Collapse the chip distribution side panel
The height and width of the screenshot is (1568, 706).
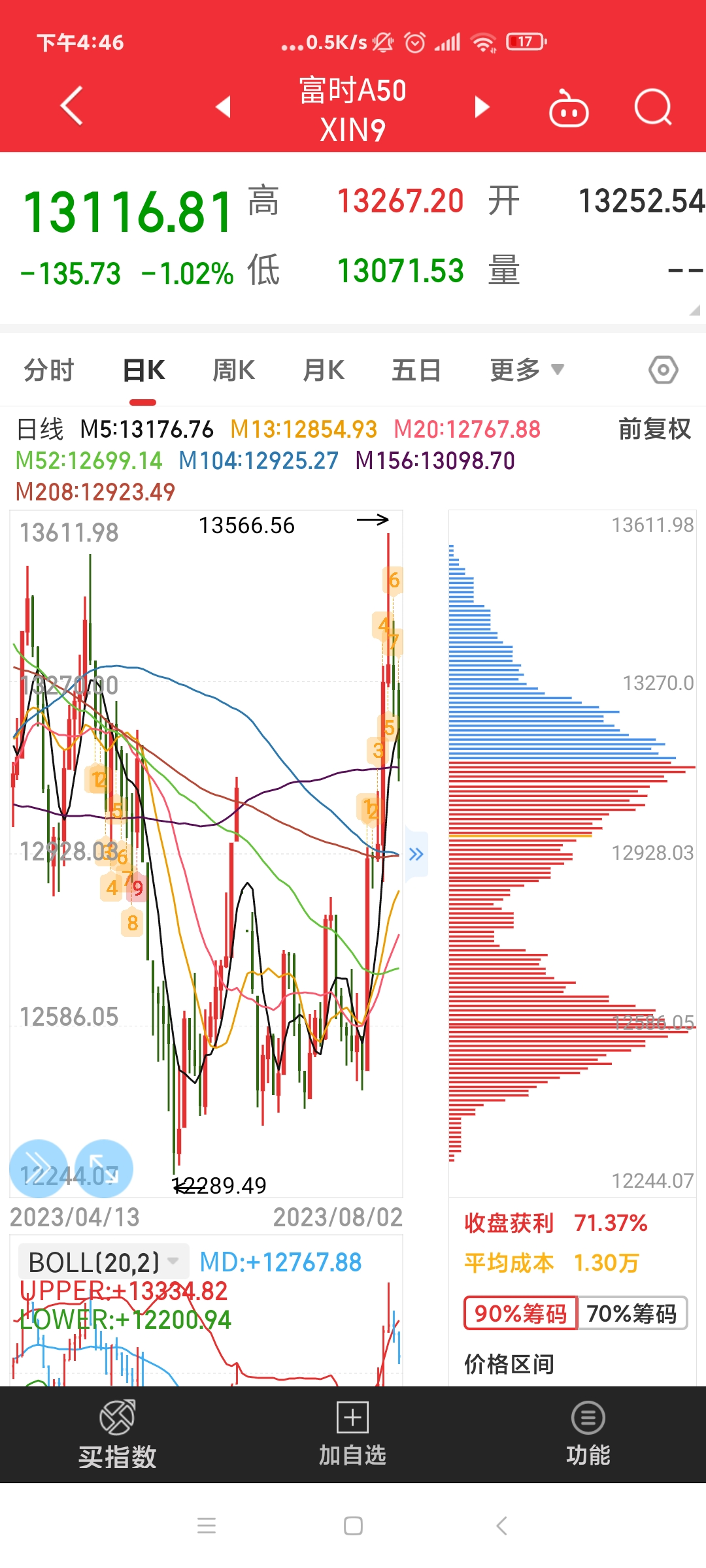click(x=416, y=854)
